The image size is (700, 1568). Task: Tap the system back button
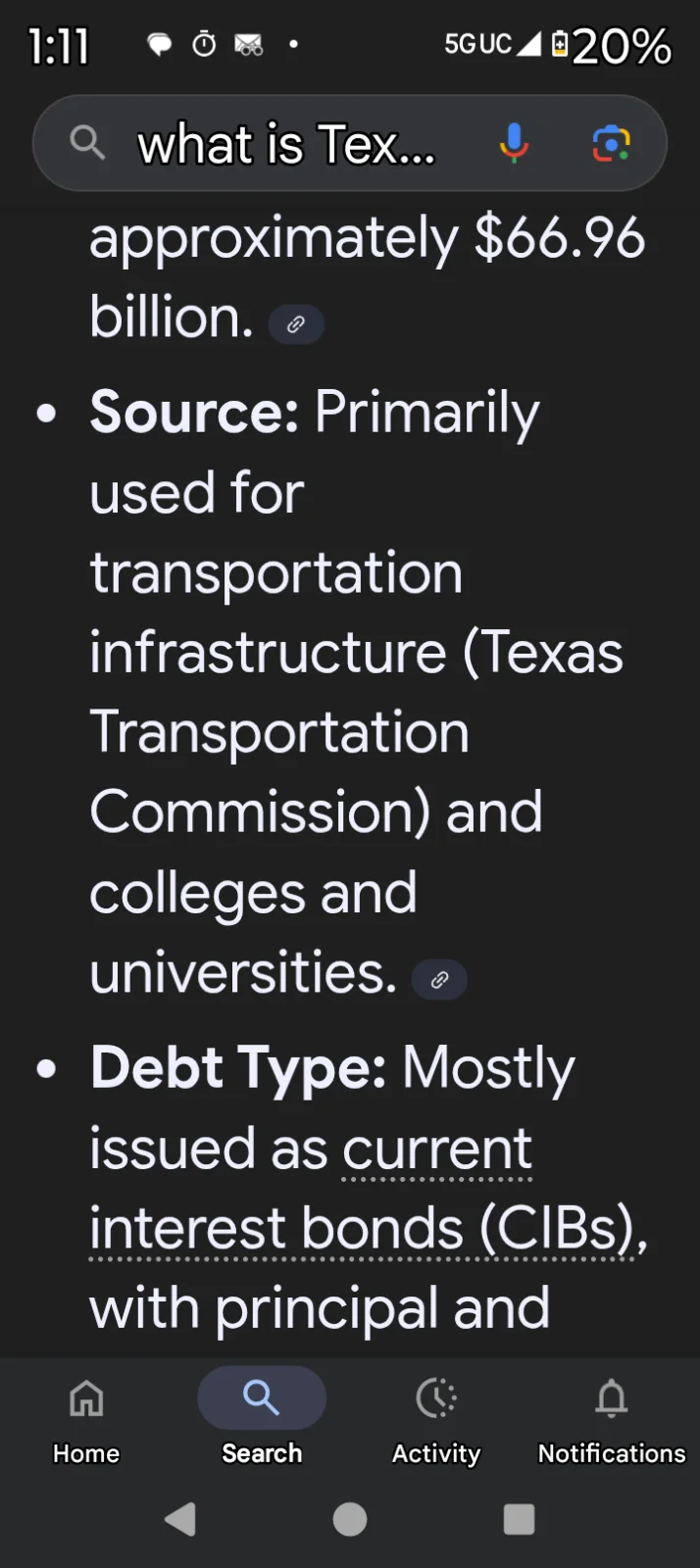tap(180, 1519)
